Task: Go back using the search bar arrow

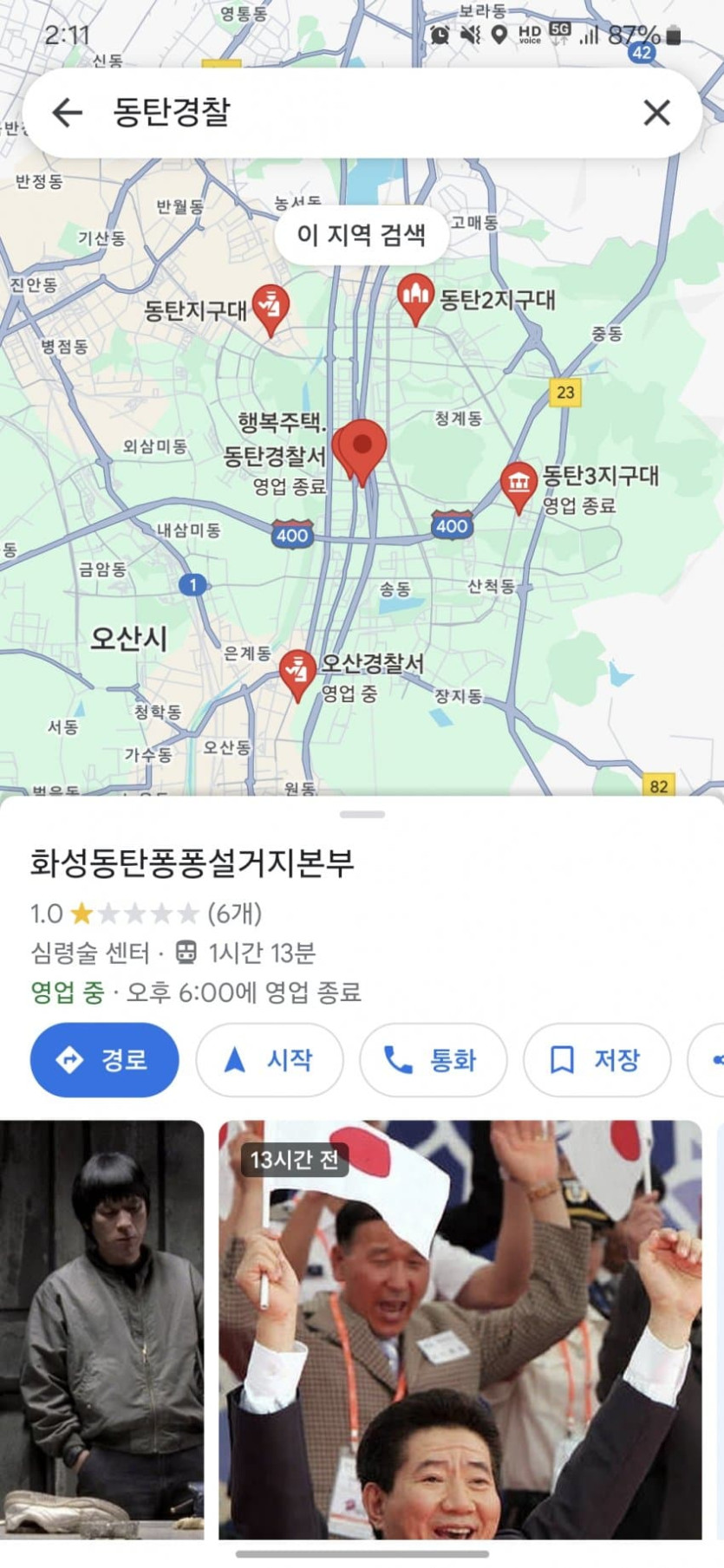Action: [67, 112]
